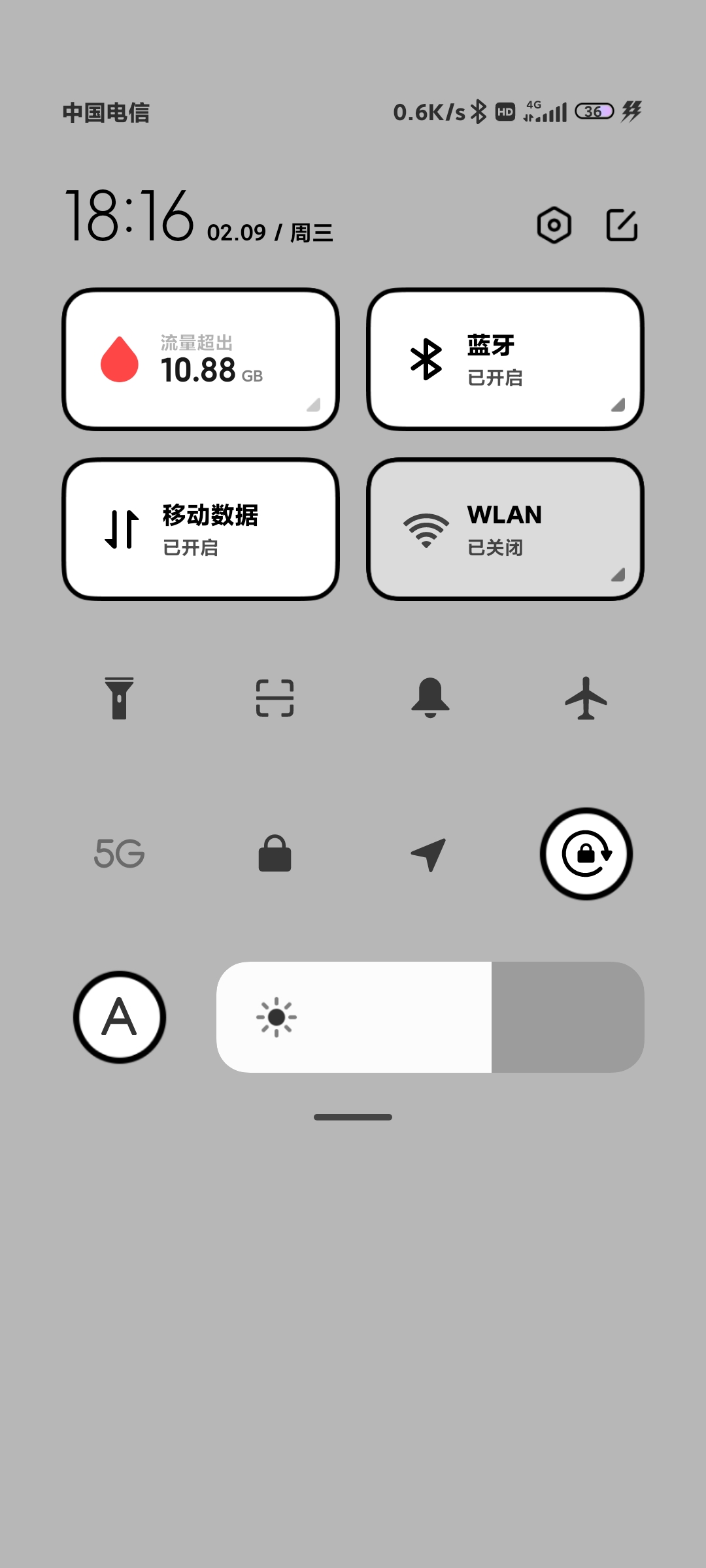
Task: Toggle location services arrow
Action: 429,855
